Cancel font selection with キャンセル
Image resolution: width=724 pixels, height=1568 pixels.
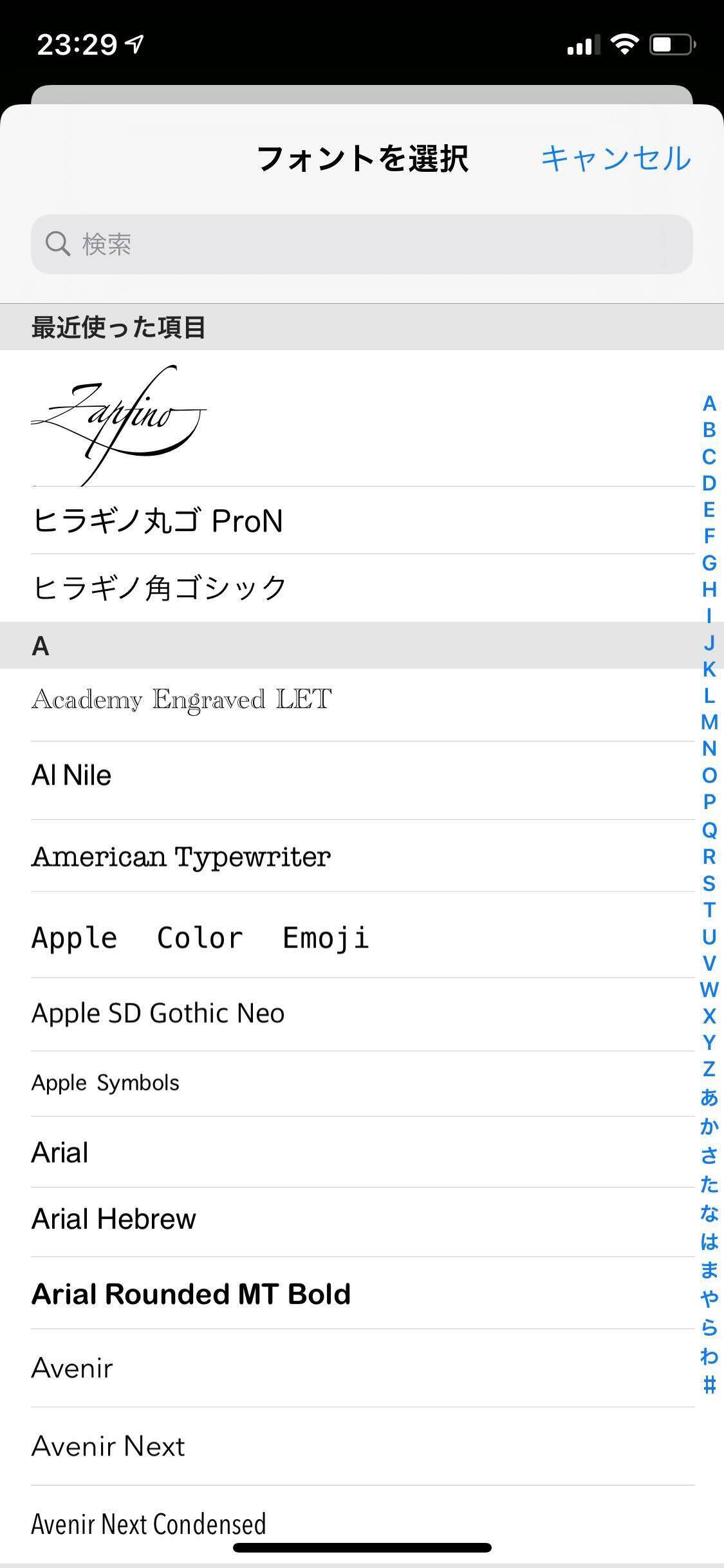tap(615, 158)
